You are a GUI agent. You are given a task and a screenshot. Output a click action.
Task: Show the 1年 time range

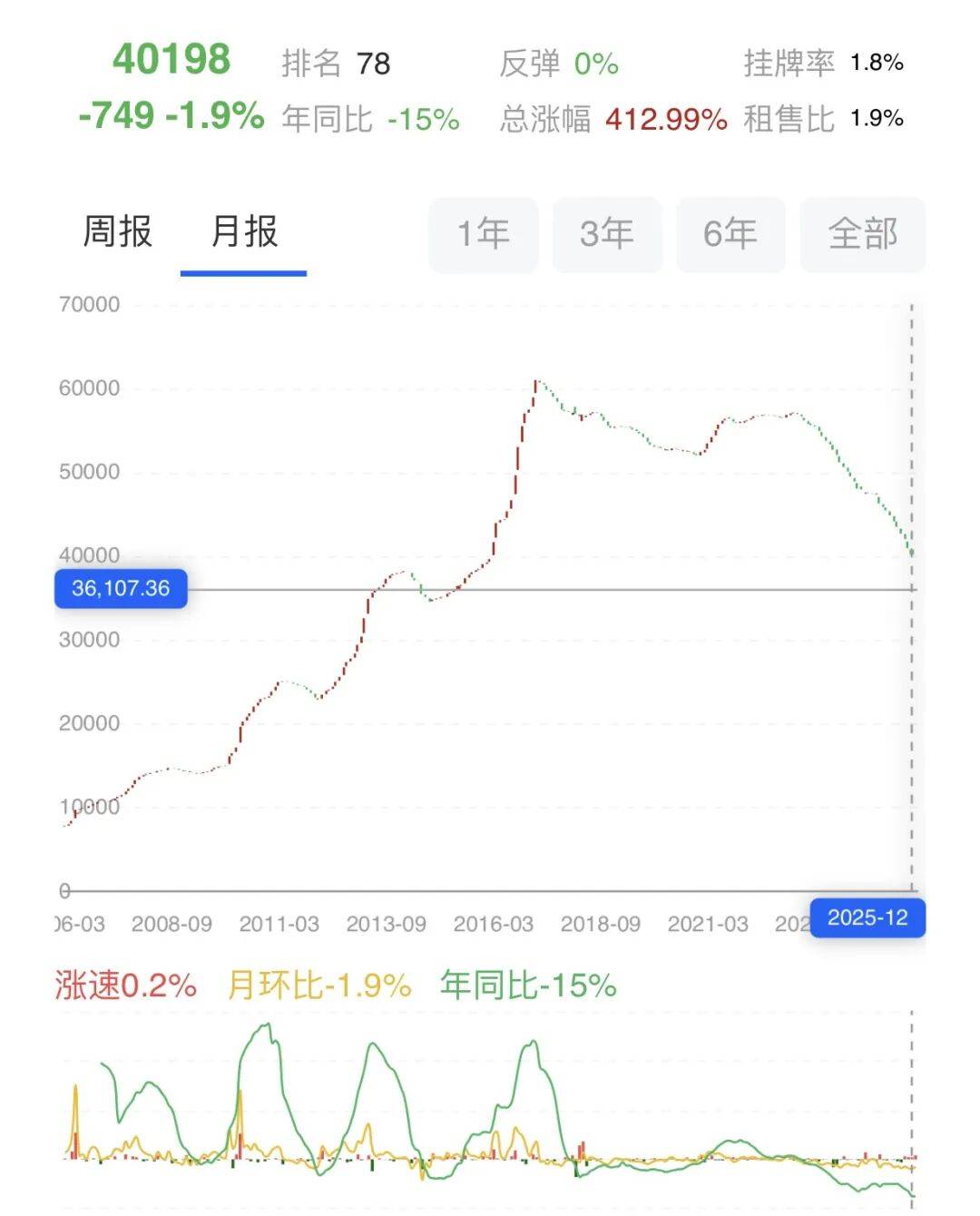[484, 234]
